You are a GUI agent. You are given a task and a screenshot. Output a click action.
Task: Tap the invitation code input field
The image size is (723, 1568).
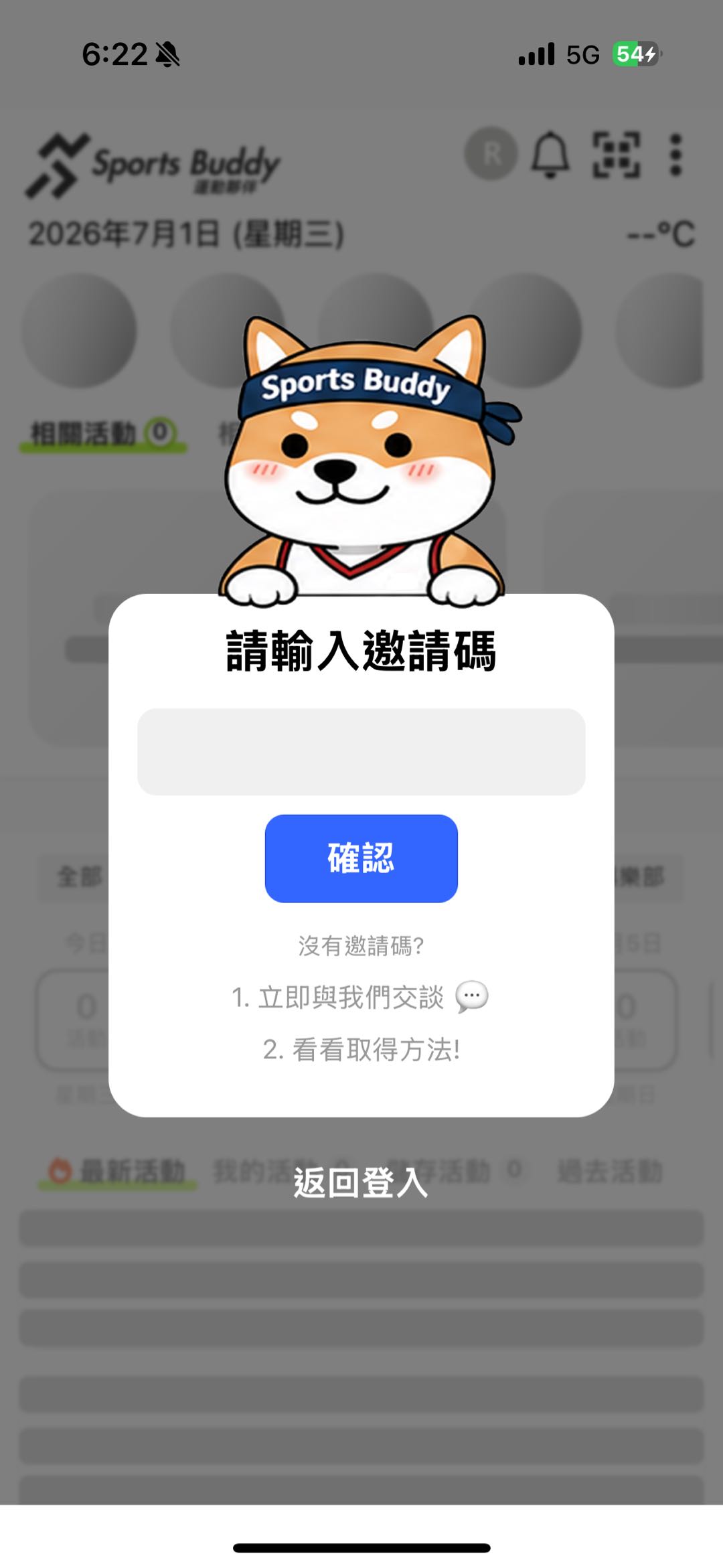pyautogui.click(x=361, y=752)
